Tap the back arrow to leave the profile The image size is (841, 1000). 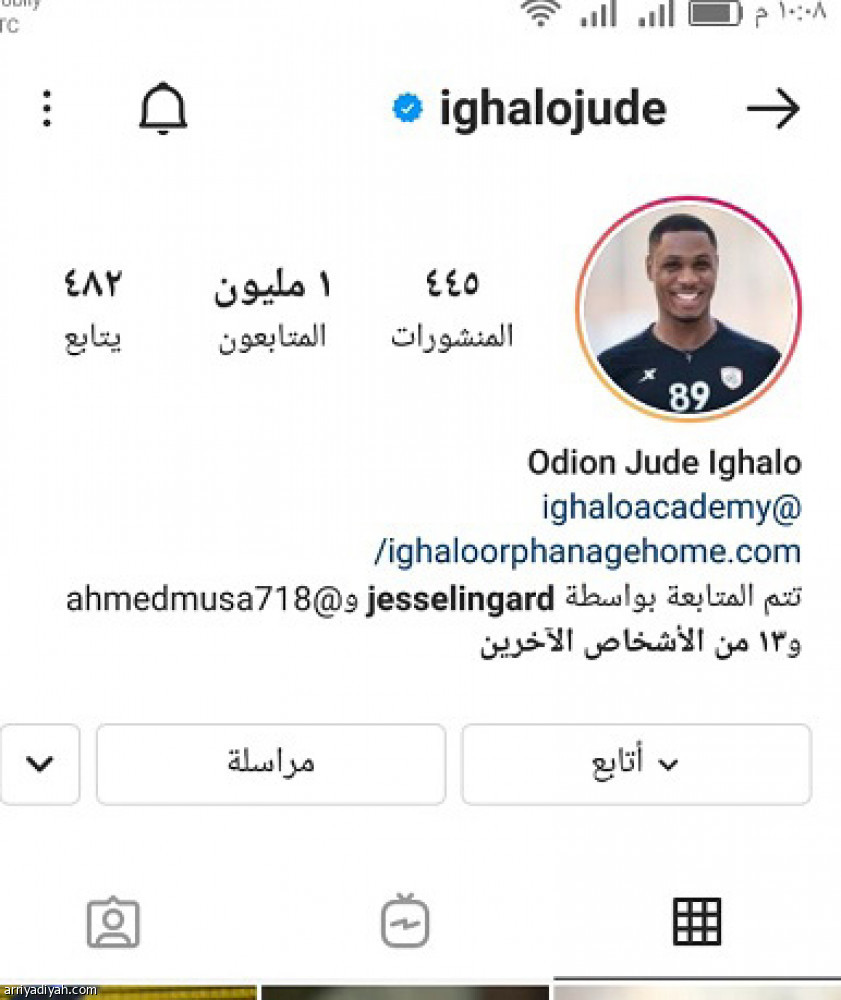(775, 108)
